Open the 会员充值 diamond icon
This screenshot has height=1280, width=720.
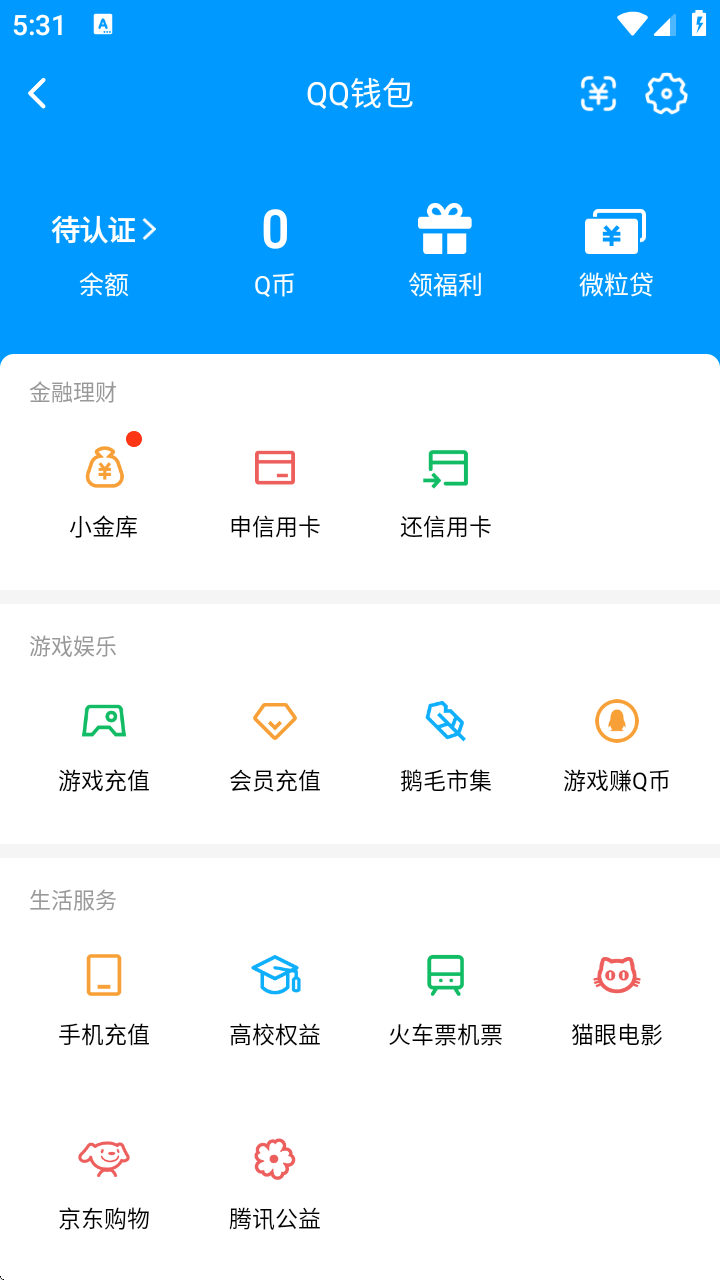(x=274, y=720)
